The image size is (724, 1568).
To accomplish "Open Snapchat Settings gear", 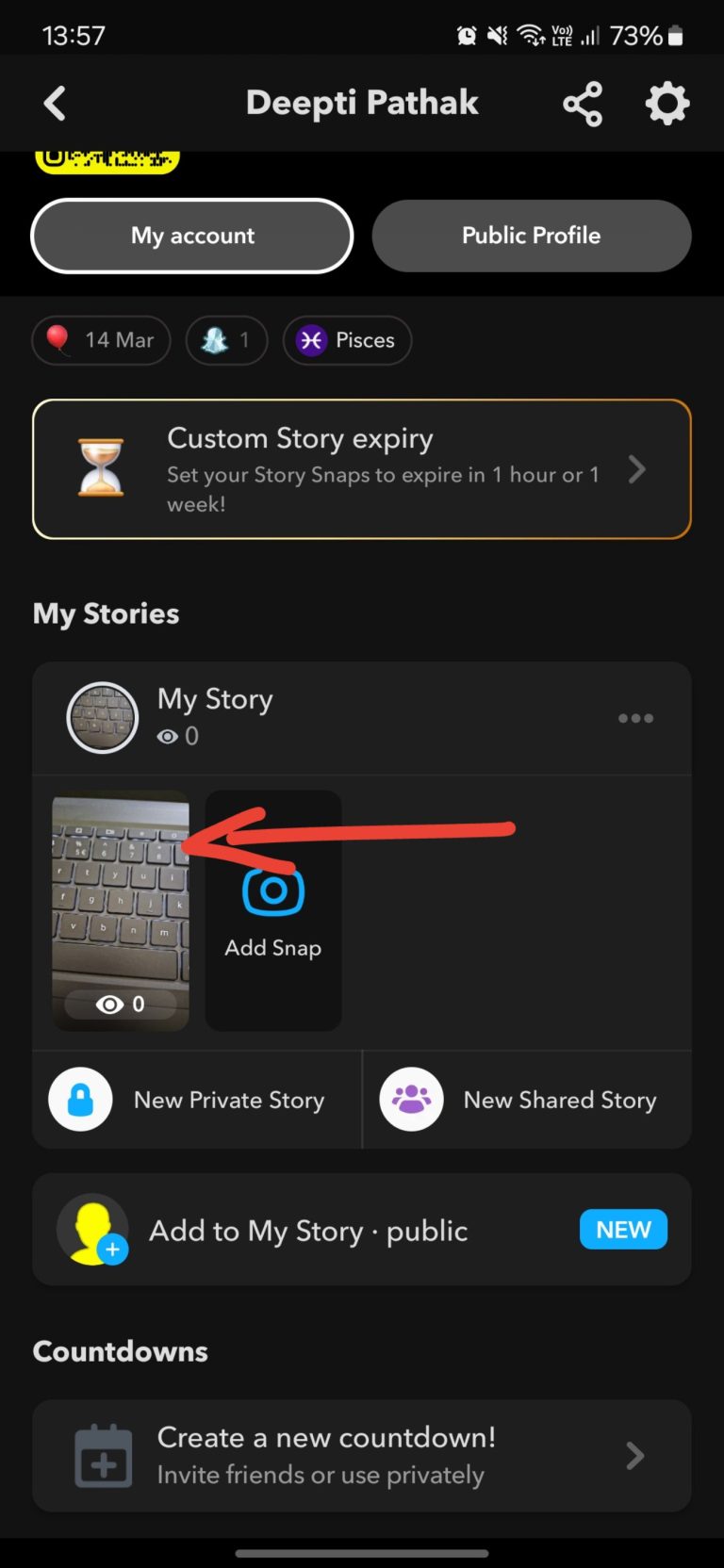I will [x=666, y=104].
